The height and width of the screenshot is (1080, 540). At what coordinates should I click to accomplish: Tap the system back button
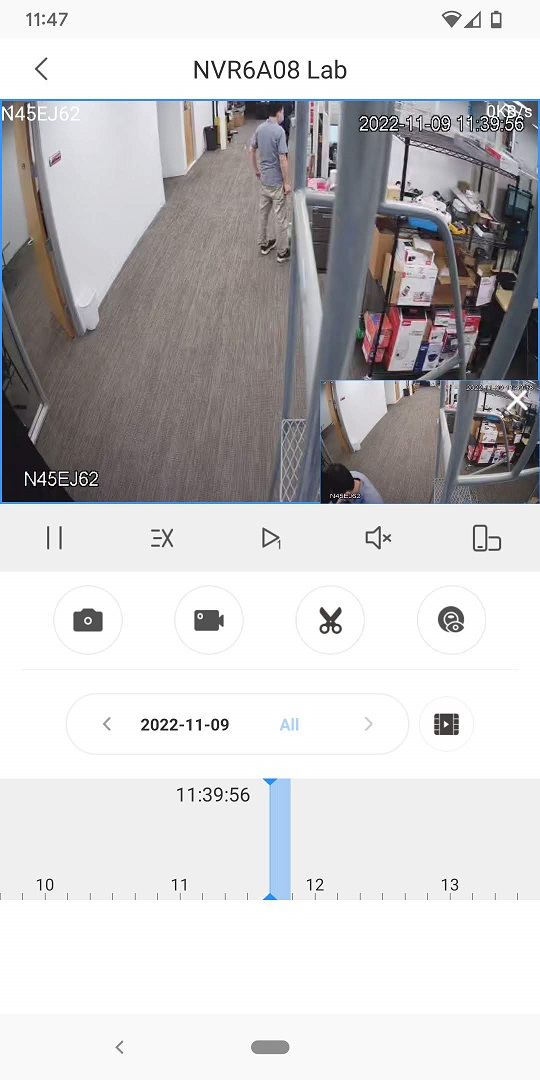(119, 1047)
